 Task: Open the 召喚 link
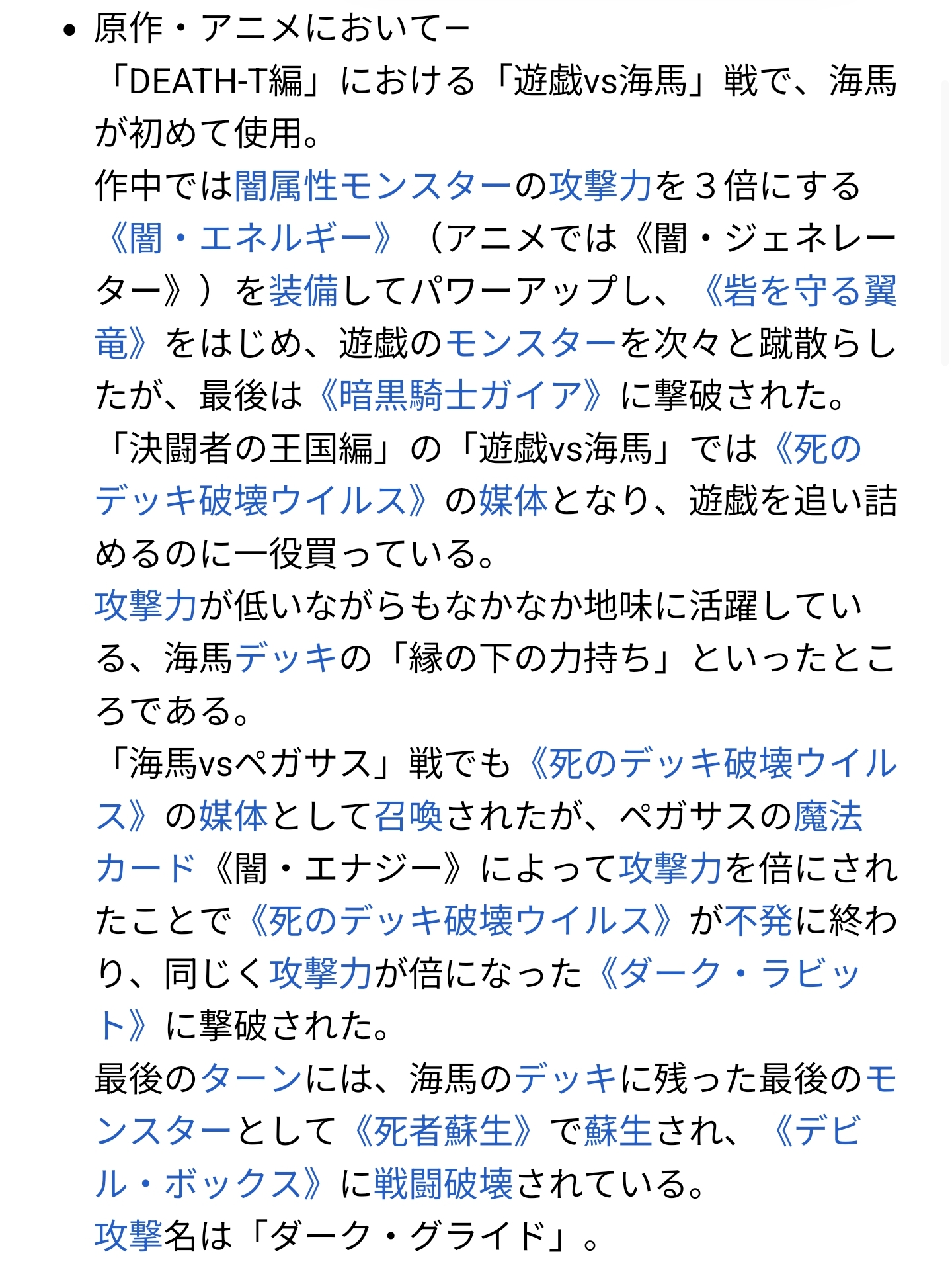pos(409,816)
